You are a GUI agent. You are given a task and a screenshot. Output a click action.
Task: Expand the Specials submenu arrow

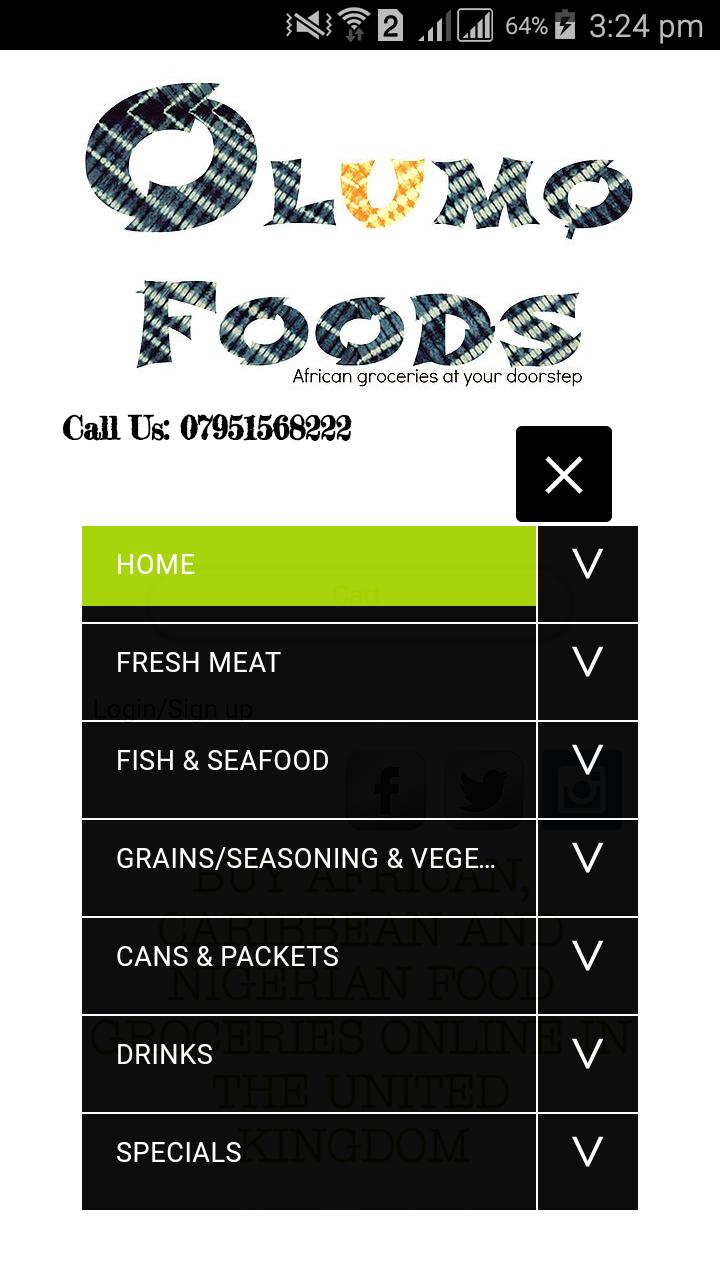coord(588,1153)
